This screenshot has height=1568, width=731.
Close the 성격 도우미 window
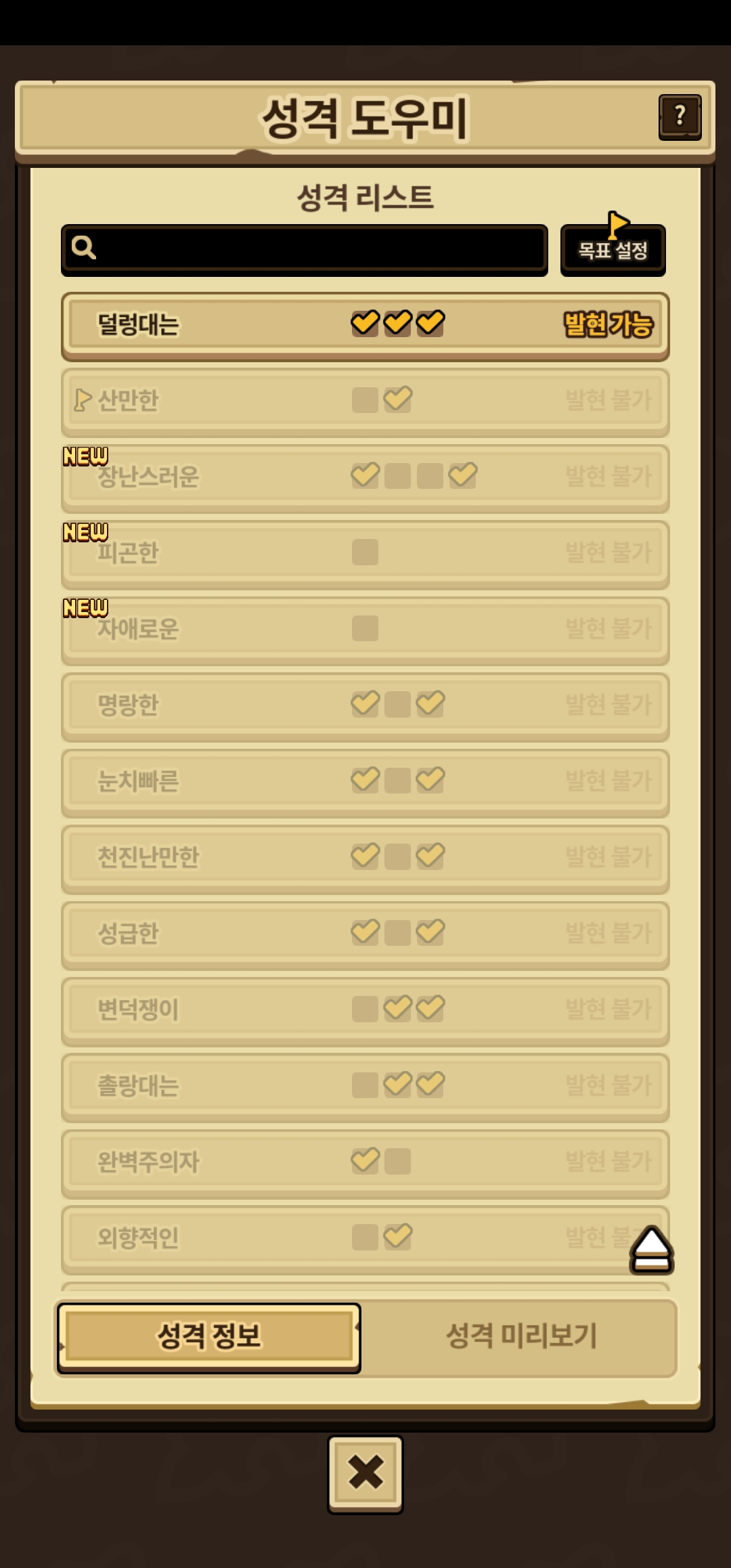365,1473
